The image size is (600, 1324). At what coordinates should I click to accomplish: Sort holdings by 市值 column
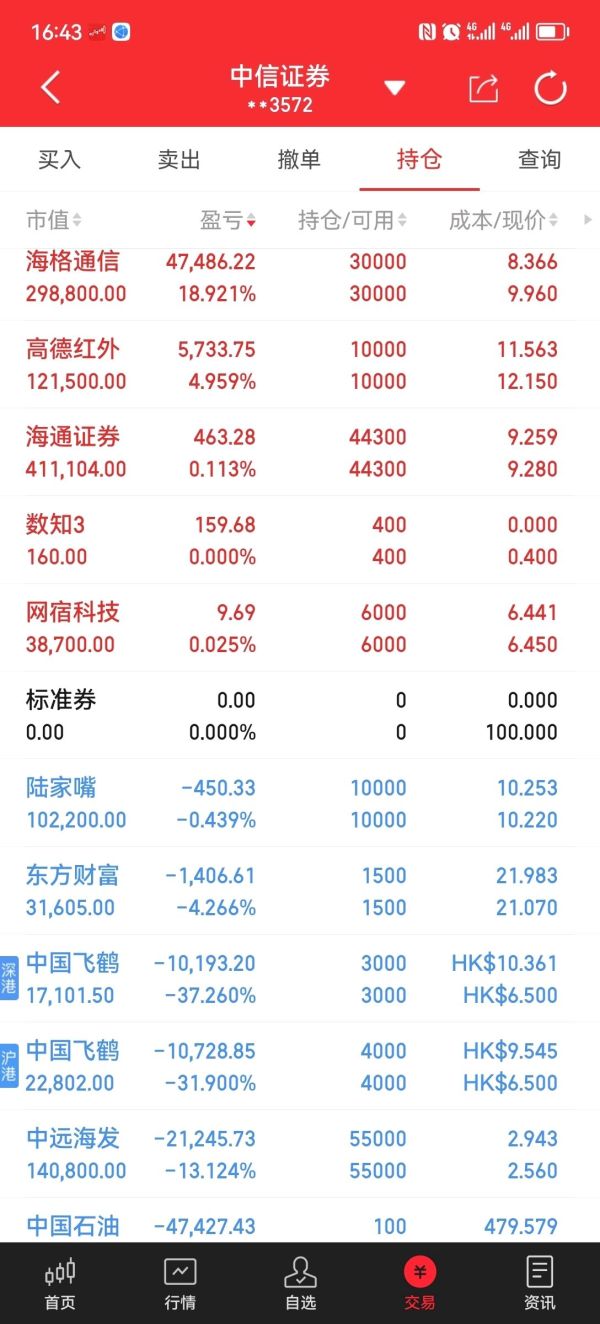click(x=54, y=220)
